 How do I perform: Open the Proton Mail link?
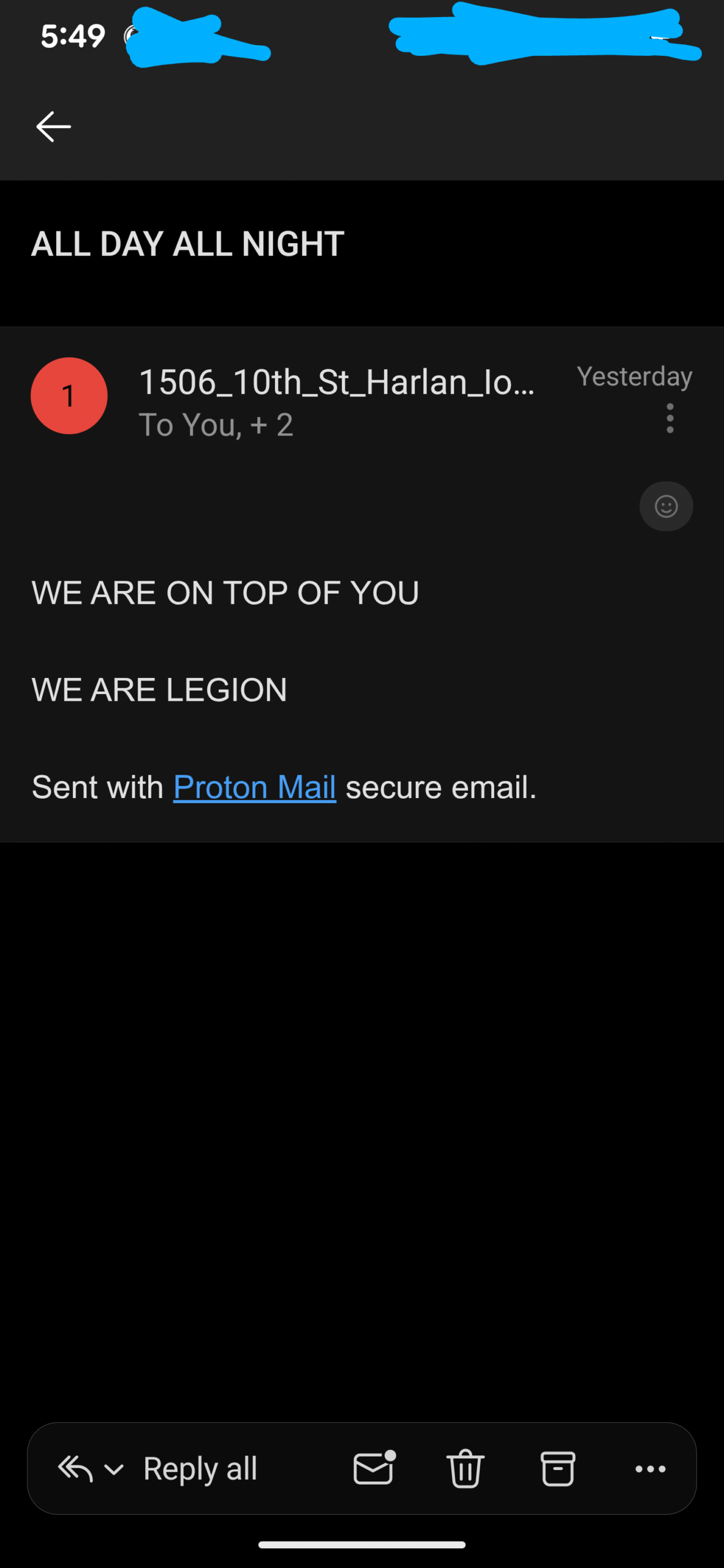254,787
